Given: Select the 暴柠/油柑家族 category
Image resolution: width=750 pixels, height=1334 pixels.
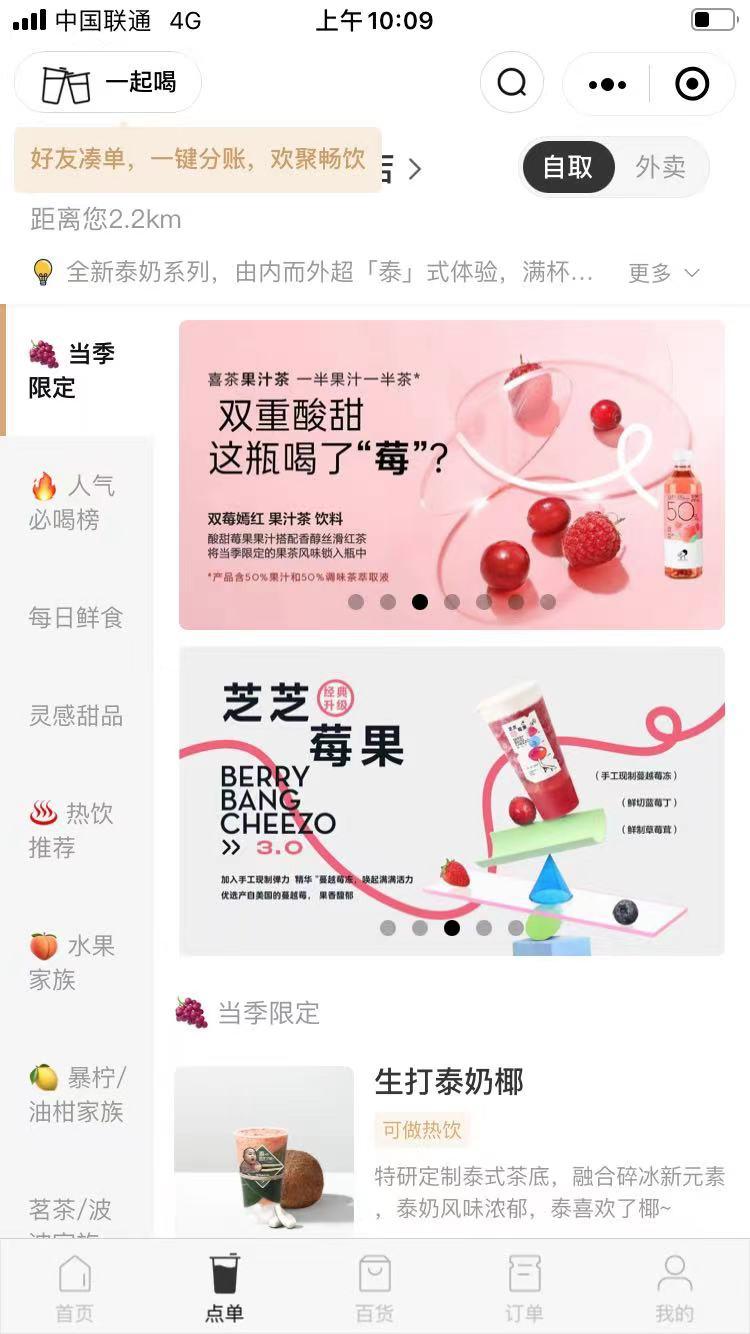Looking at the screenshot, I should click(x=76, y=1094).
